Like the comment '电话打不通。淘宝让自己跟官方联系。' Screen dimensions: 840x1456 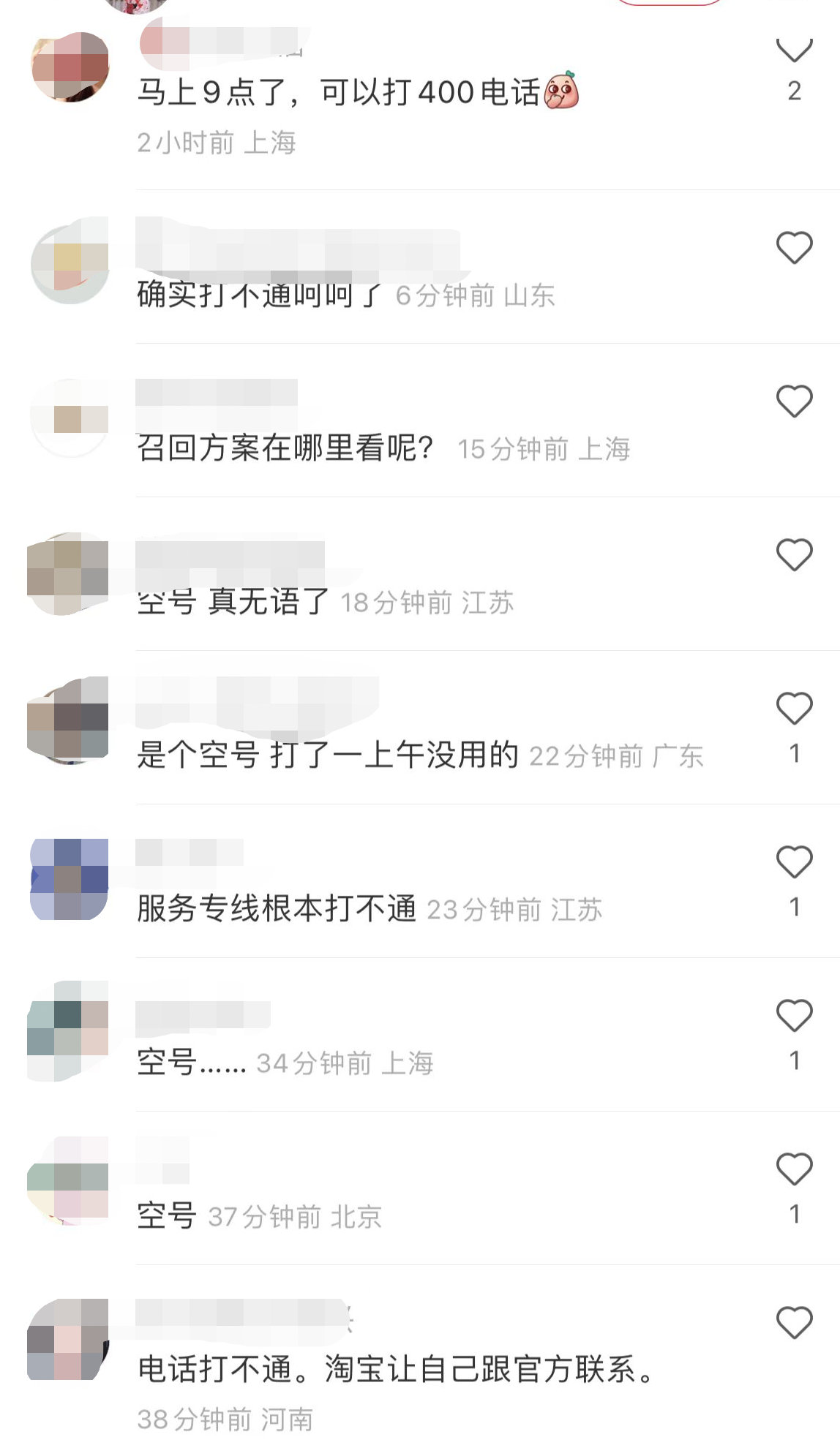794,1323
